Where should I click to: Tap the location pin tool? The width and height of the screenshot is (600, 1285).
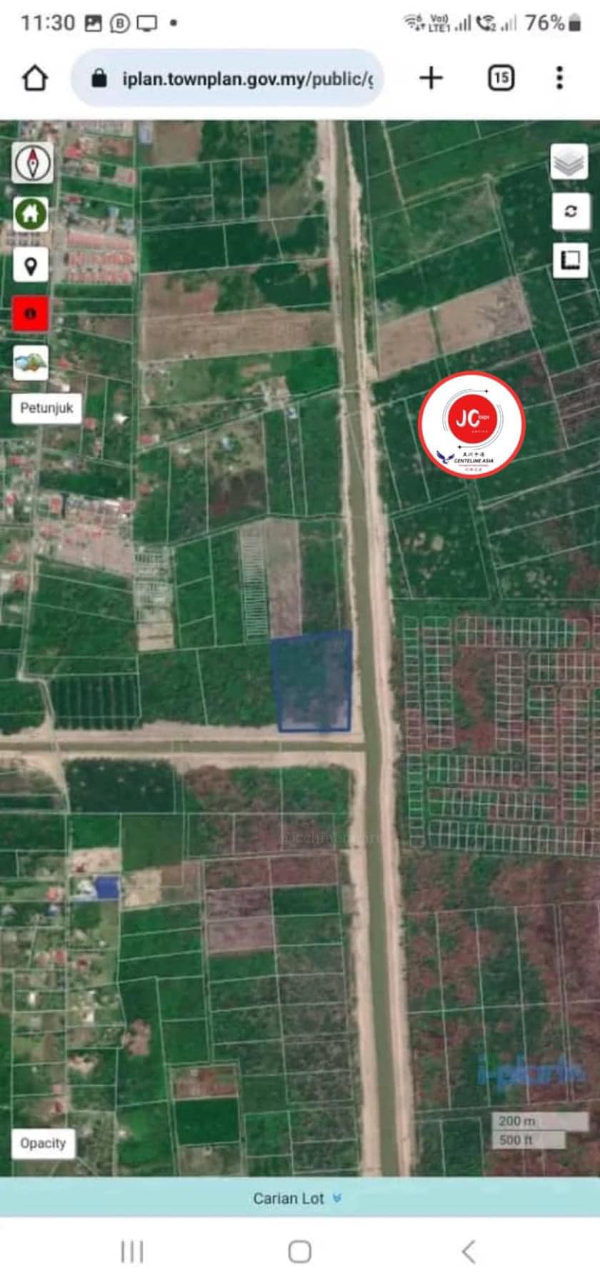tap(31, 264)
